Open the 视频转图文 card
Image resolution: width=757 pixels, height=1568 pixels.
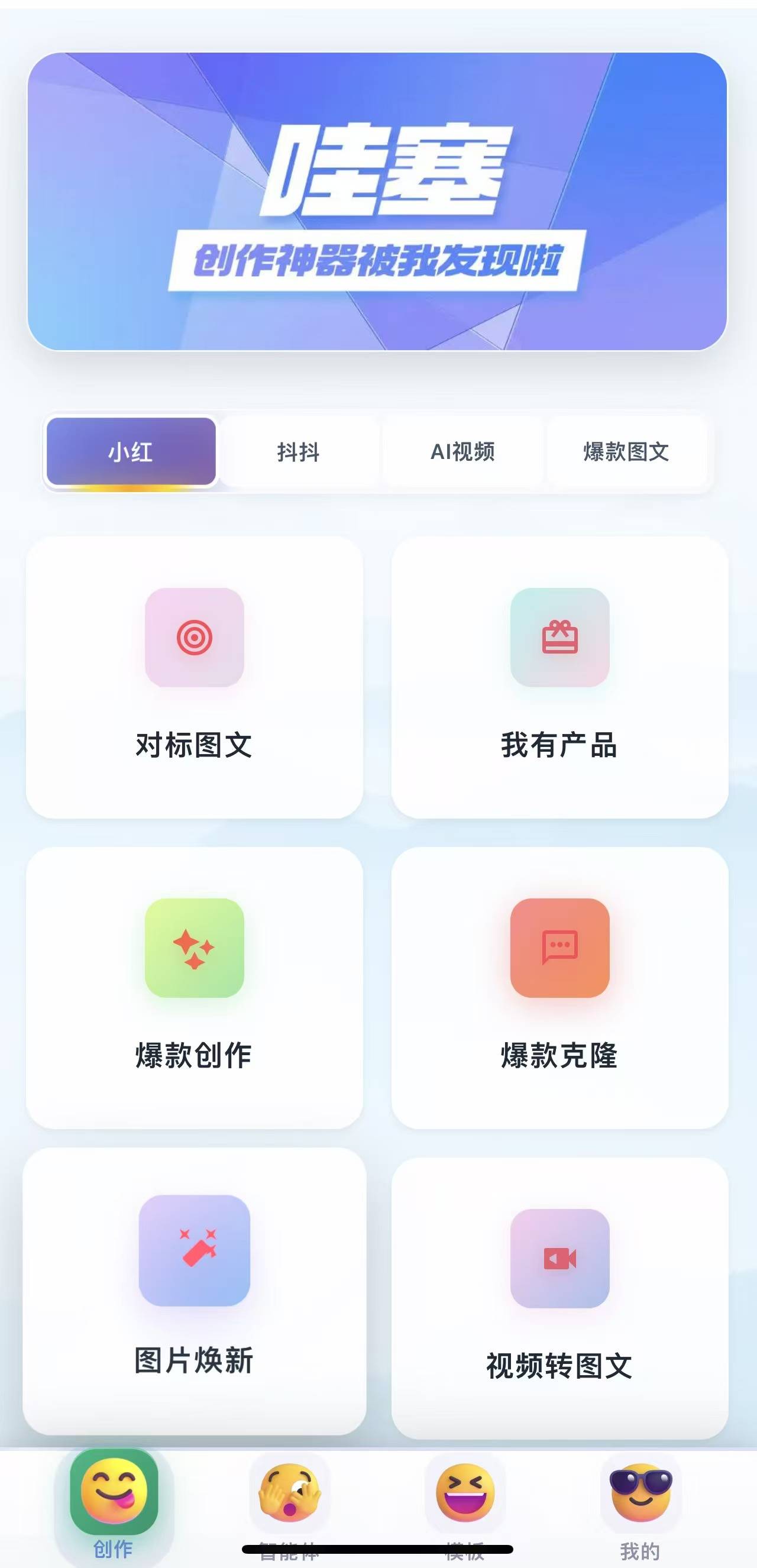(x=559, y=1298)
